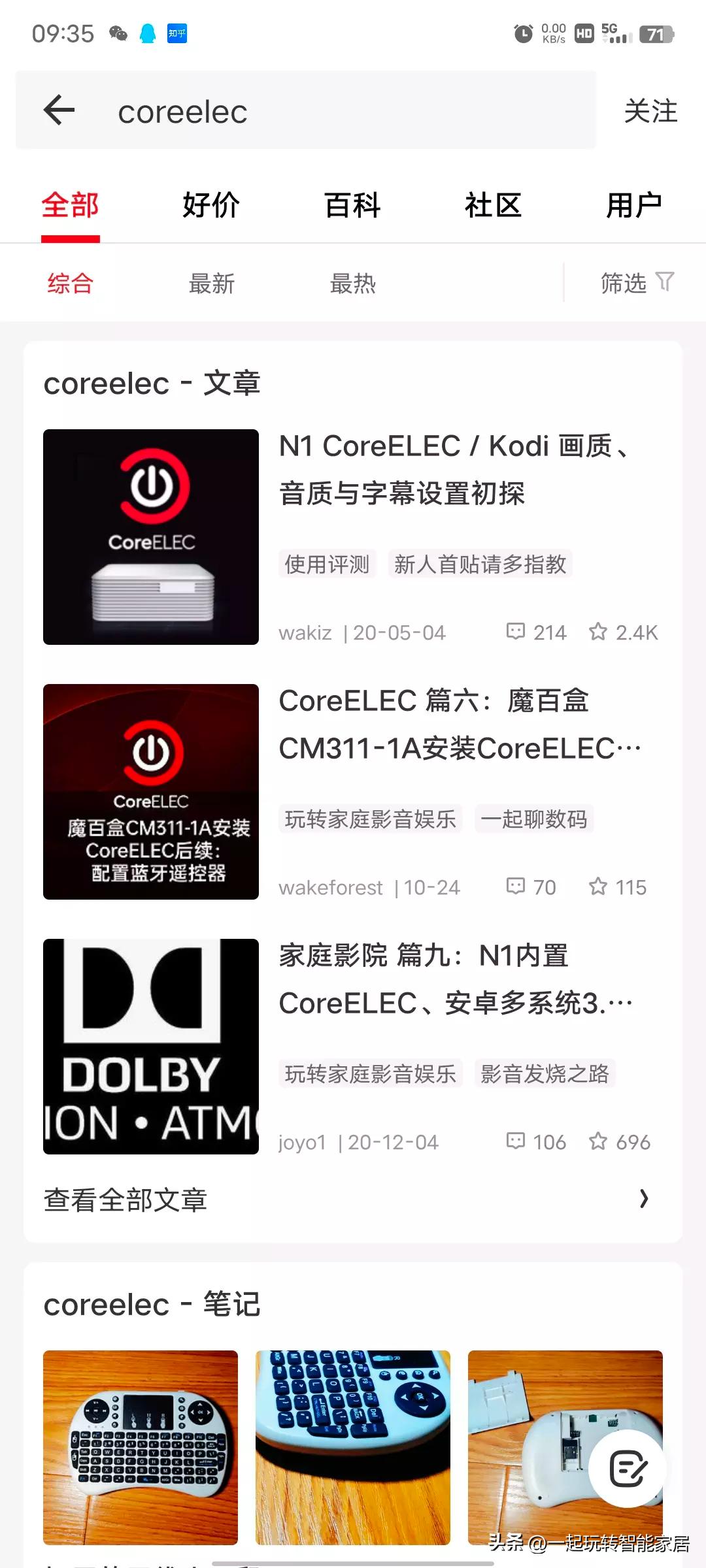Tap author wakiz on the first article
The width and height of the screenshot is (706, 1568).
click(x=305, y=632)
